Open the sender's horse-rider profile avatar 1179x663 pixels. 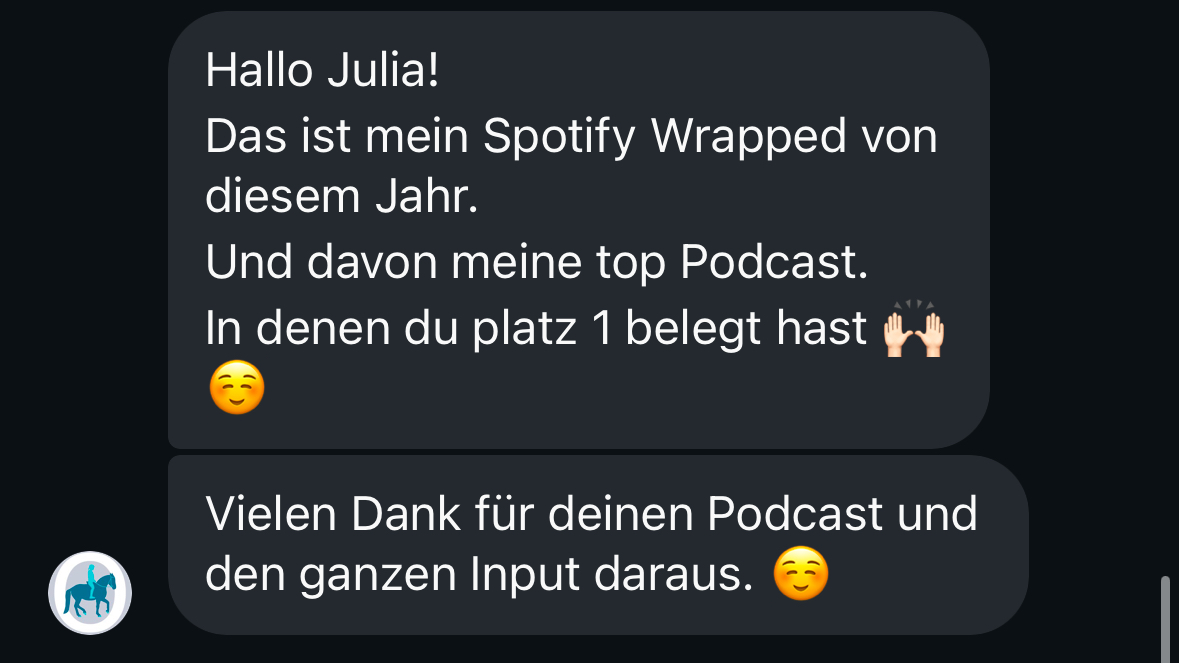[90, 592]
